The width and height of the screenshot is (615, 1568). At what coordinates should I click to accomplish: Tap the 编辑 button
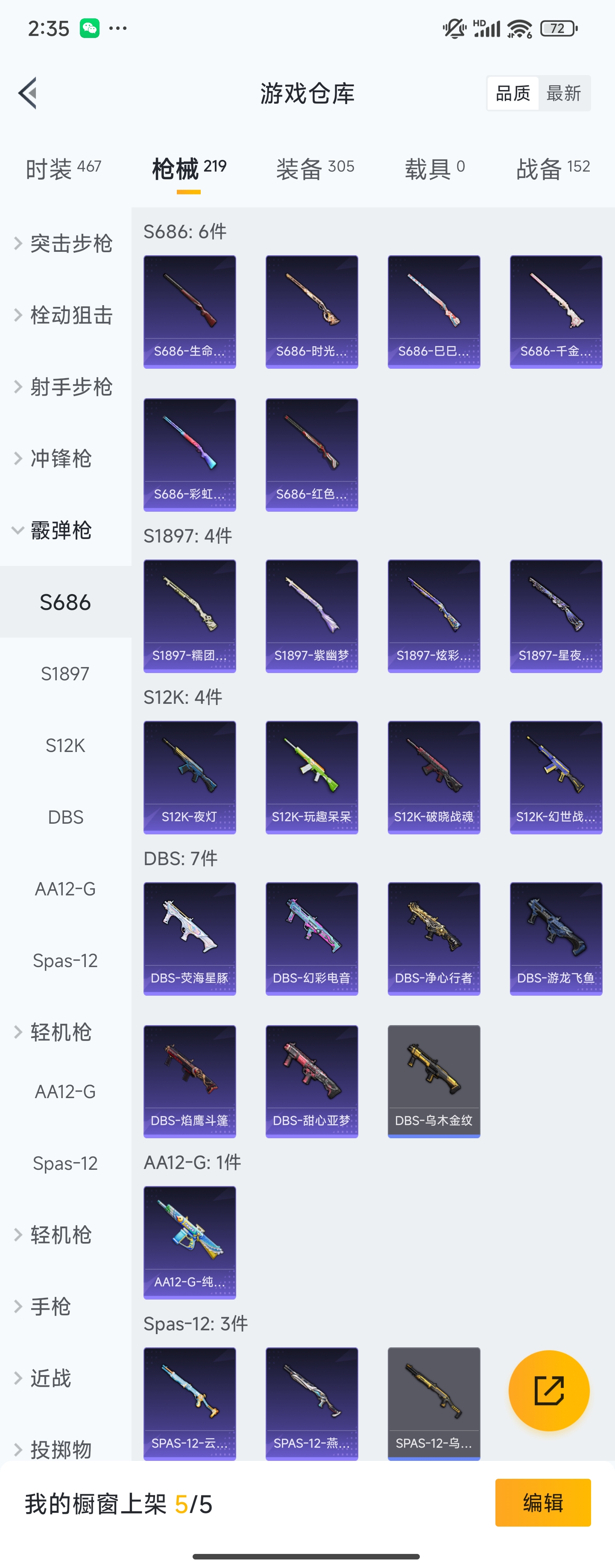click(x=542, y=1502)
